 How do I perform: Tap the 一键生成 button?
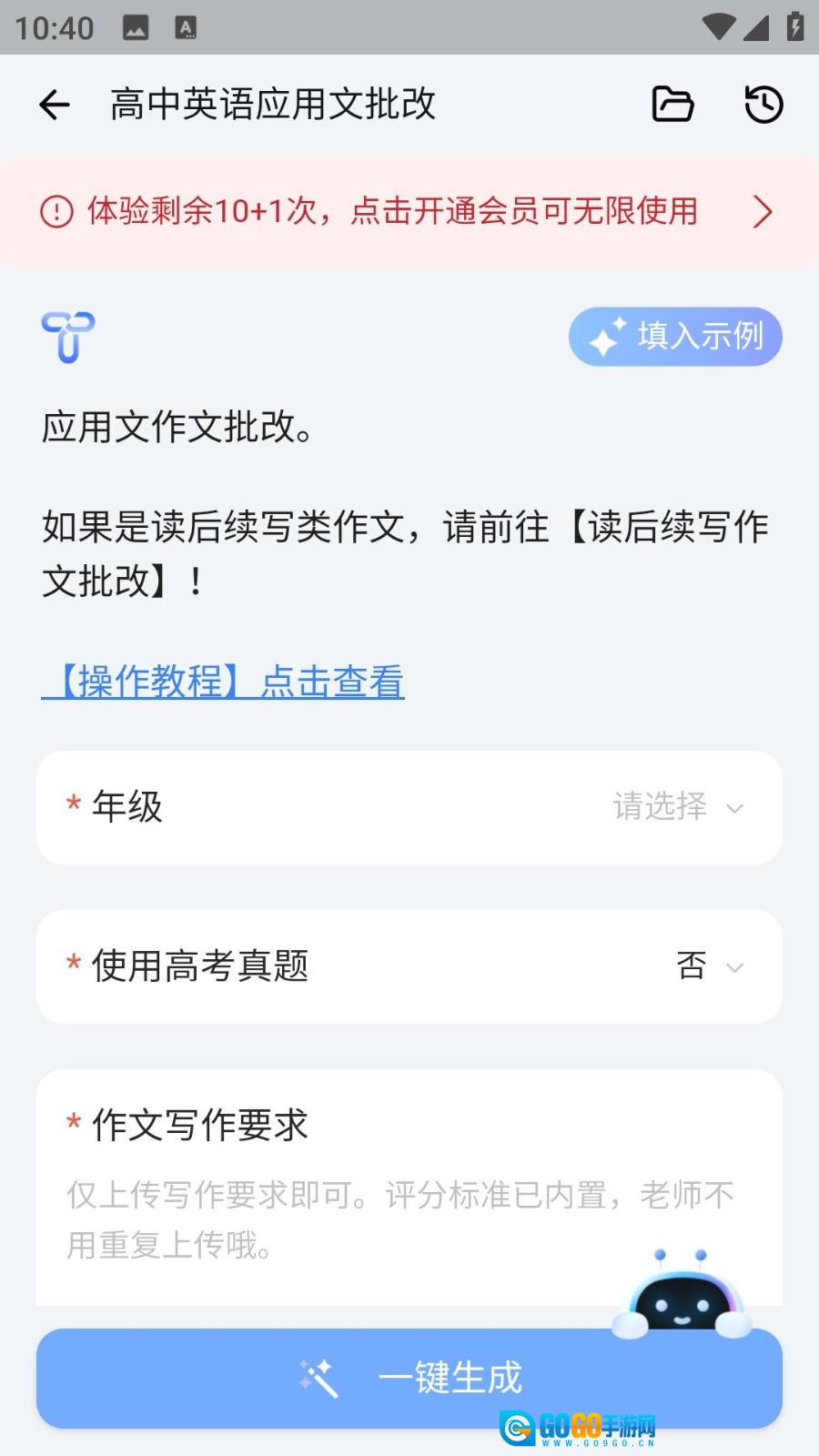point(409,1378)
